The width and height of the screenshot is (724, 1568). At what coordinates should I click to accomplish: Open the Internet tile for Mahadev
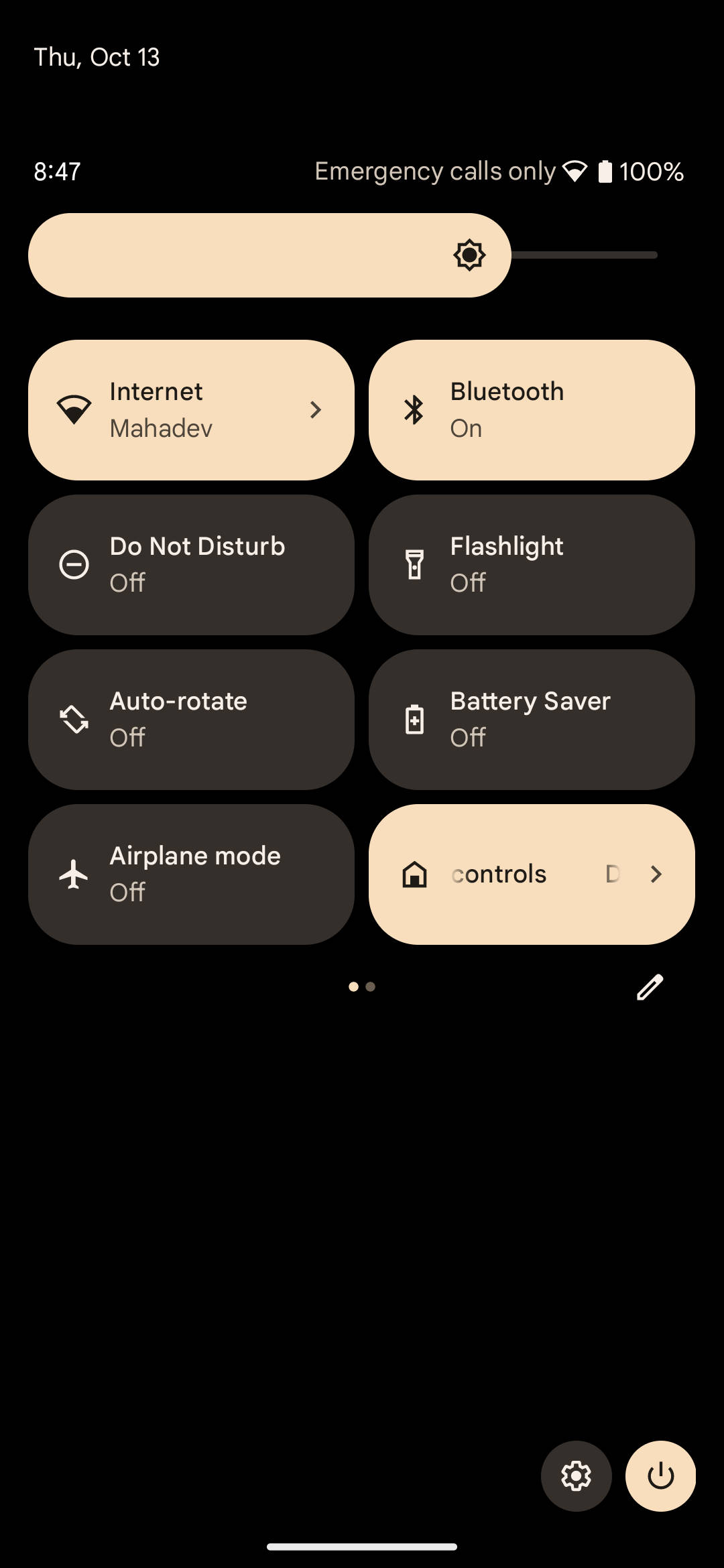coord(191,410)
